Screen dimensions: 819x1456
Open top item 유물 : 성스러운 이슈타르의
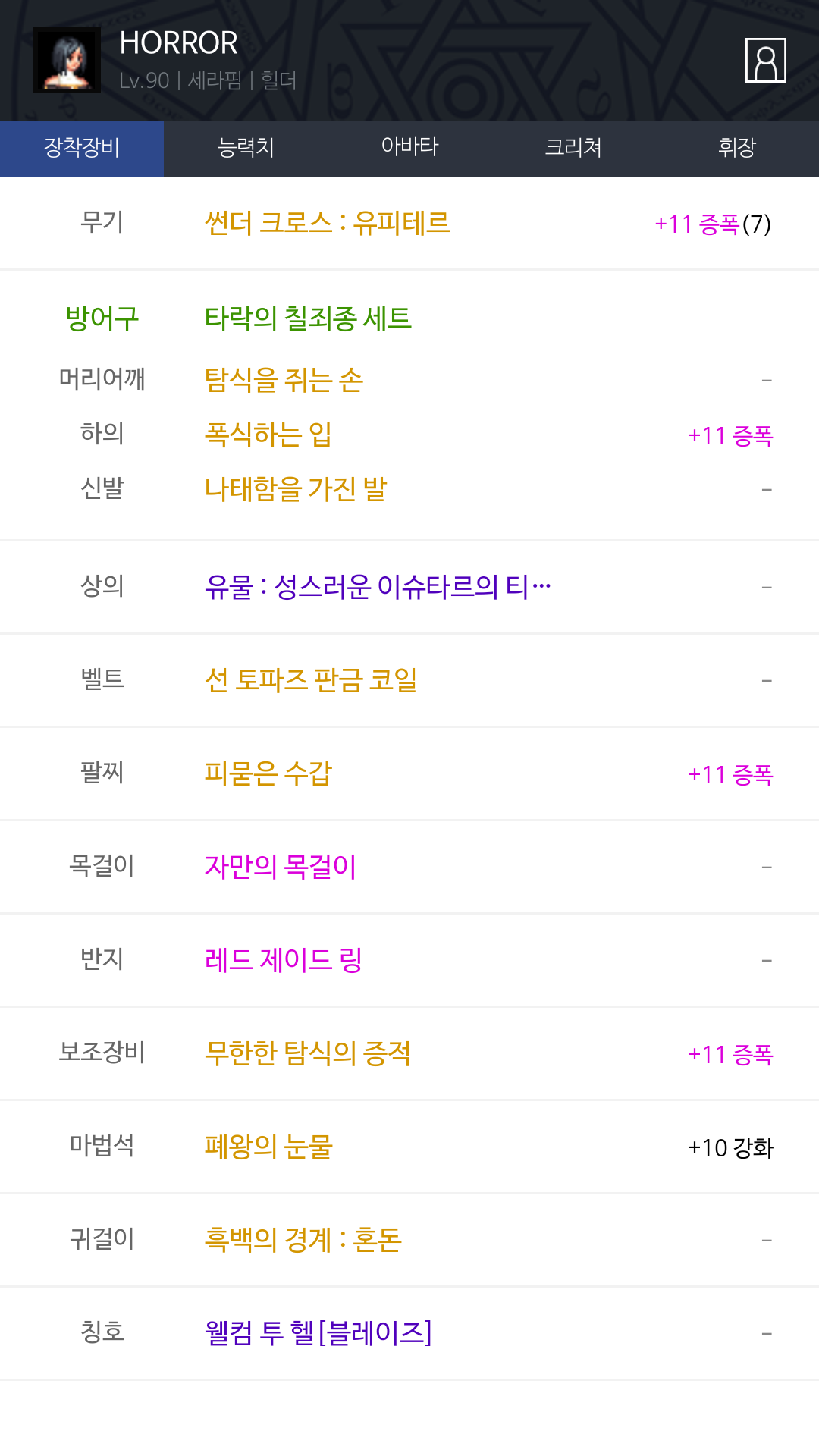378,586
